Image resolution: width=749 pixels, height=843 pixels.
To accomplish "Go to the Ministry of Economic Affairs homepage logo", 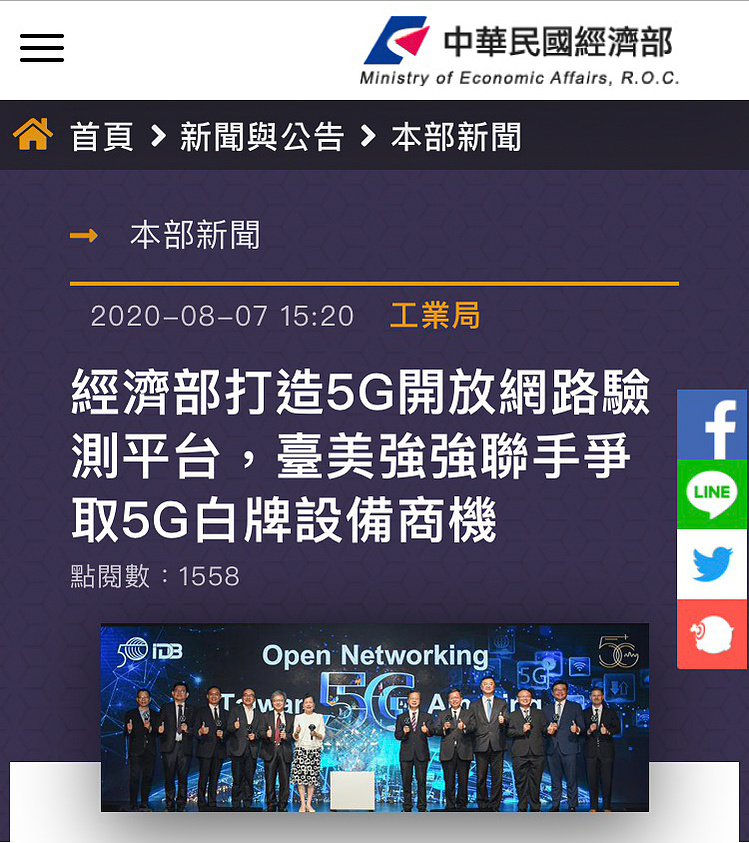I will [x=519, y=51].
